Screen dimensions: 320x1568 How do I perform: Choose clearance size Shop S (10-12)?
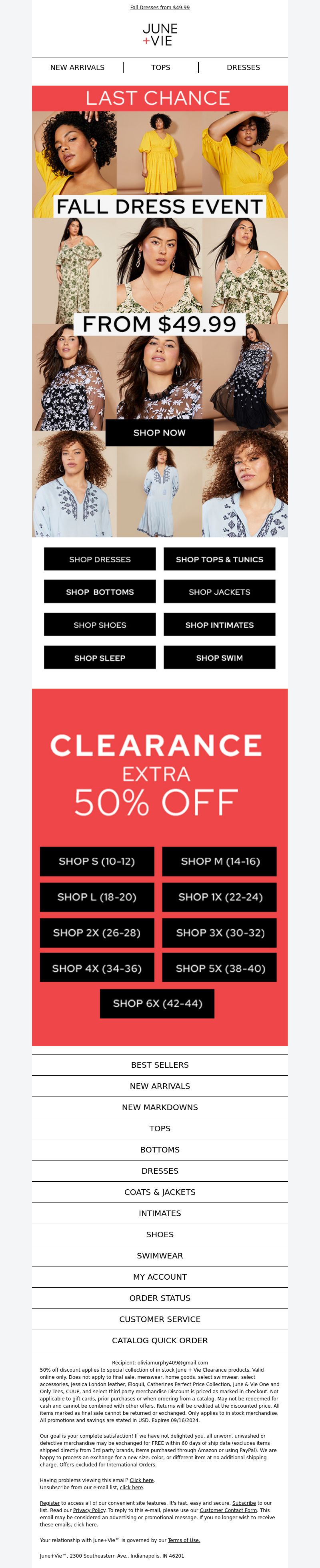(x=97, y=861)
